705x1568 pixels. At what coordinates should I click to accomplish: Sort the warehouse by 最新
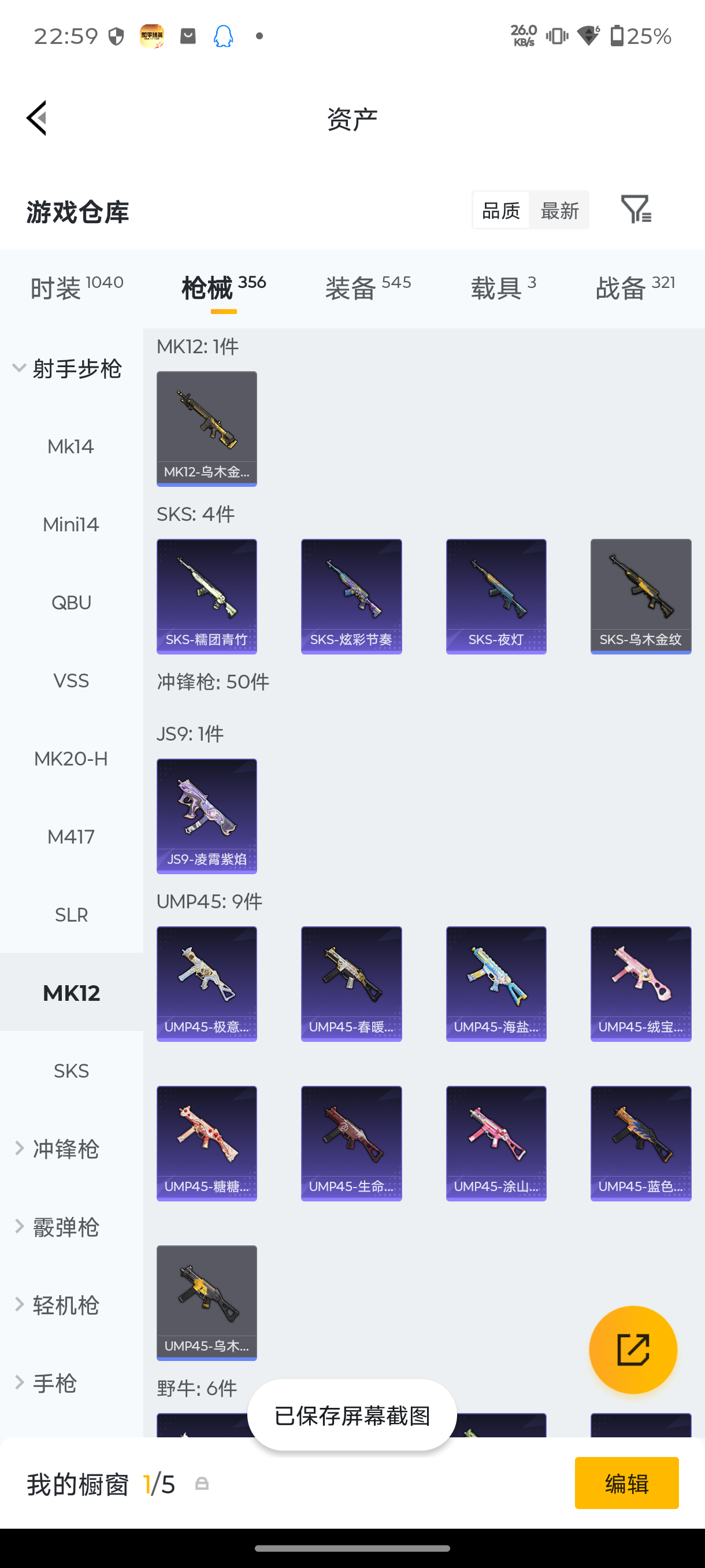click(559, 210)
